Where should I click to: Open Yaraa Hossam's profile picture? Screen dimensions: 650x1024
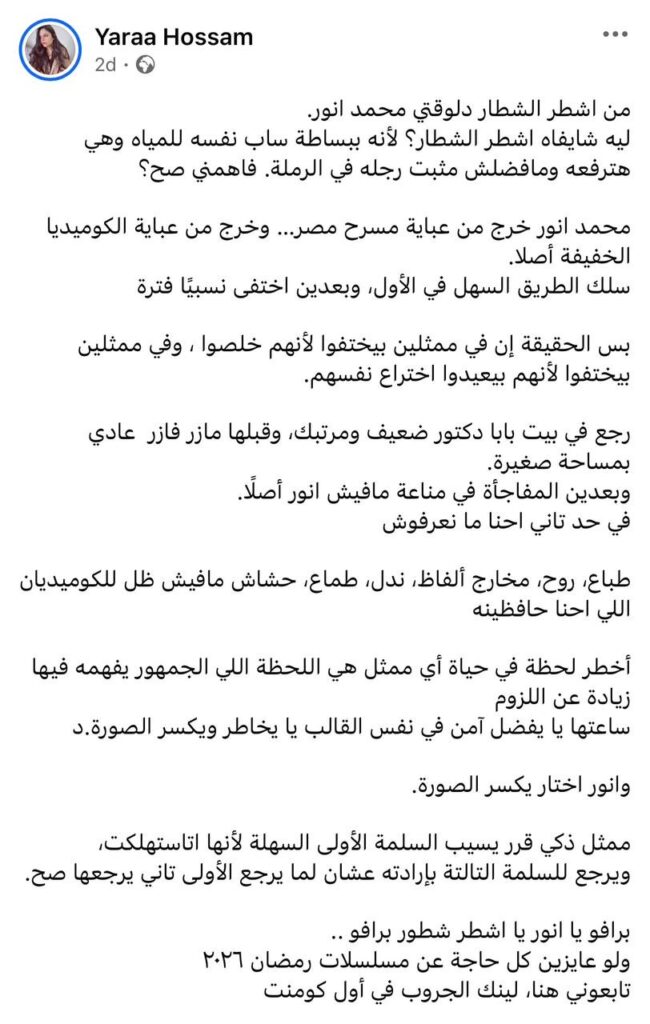(51, 49)
